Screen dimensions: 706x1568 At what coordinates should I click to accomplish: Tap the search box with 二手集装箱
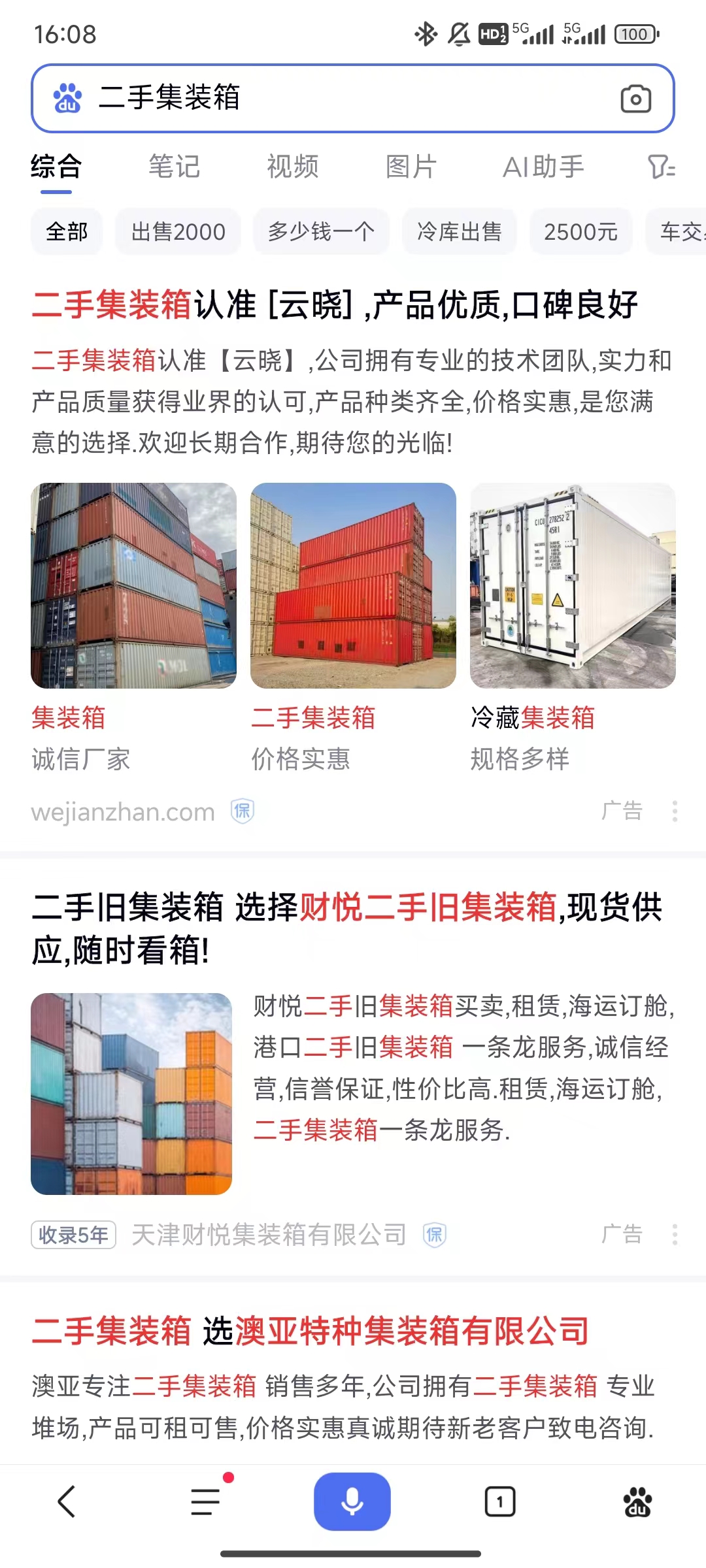[x=327, y=98]
